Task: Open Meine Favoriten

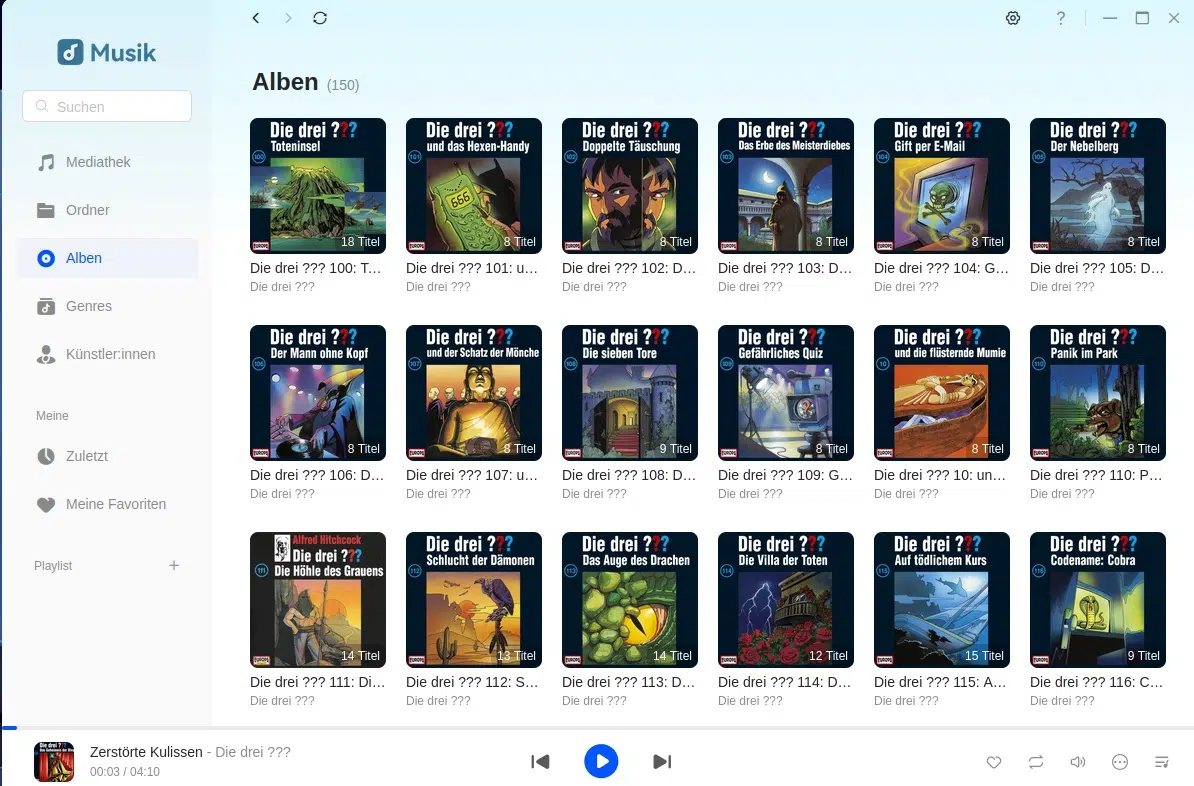Action: click(115, 504)
